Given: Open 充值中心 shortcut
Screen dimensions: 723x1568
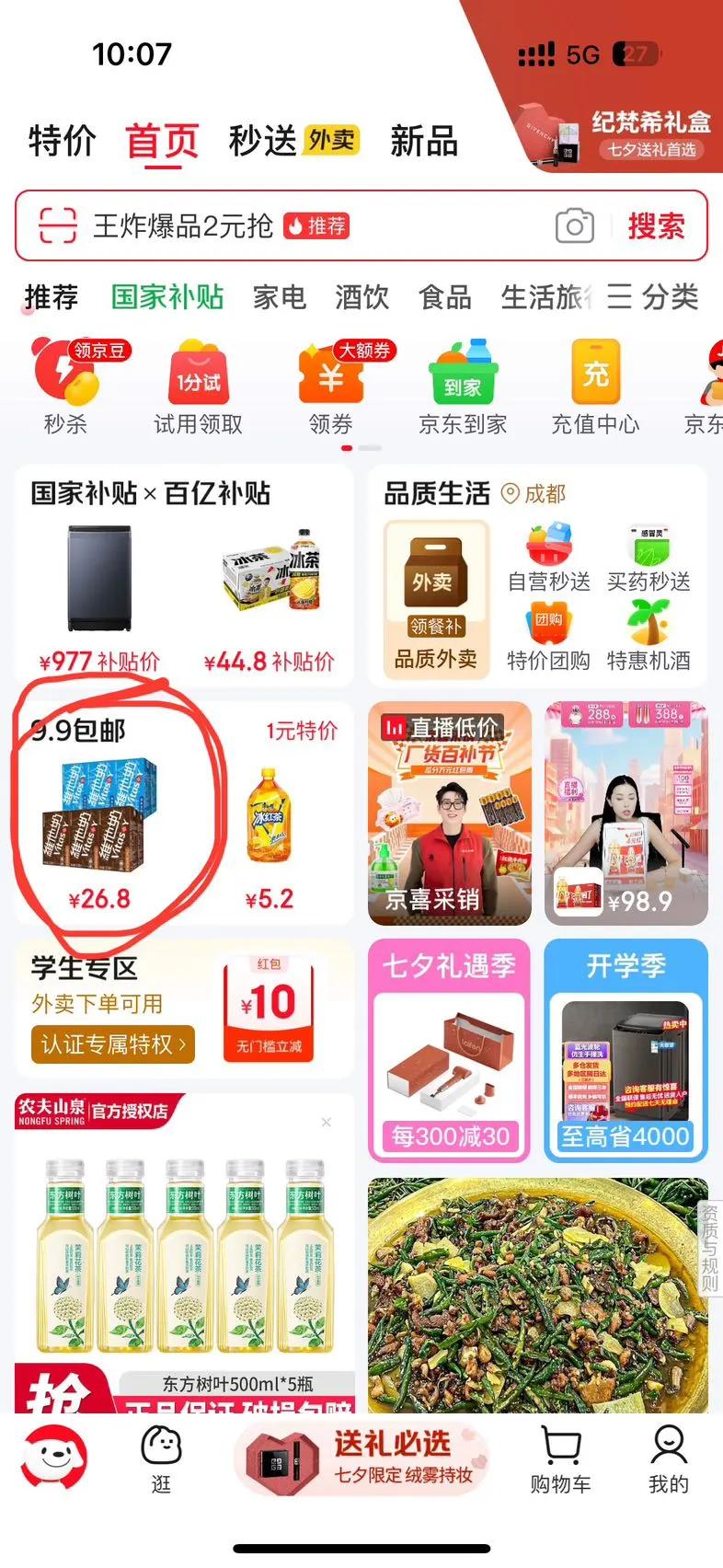Looking at the screenshot, I should 595,386.
